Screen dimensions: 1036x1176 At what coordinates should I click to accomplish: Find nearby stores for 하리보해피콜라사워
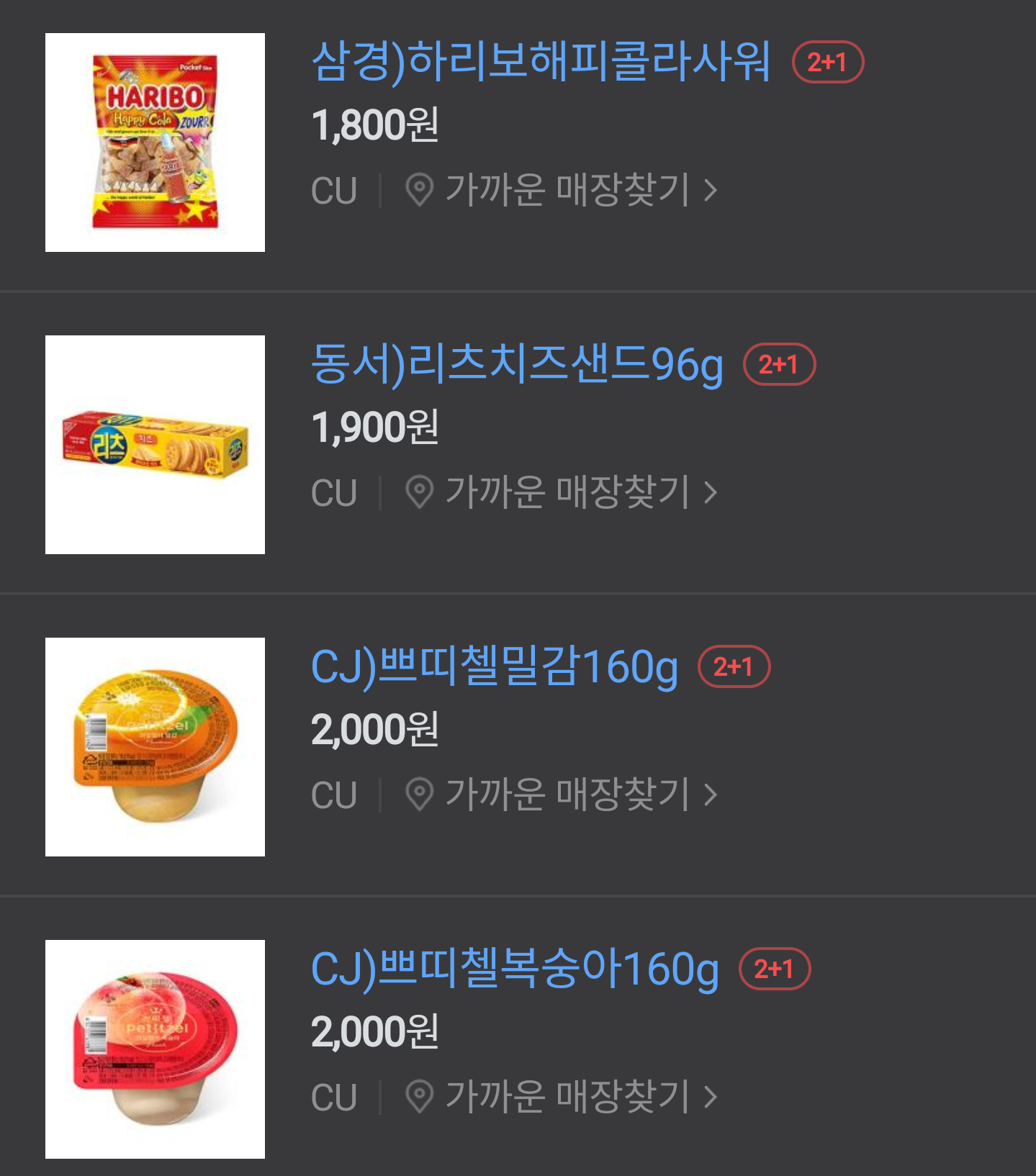pyautogui.click(x=562, y=191)
